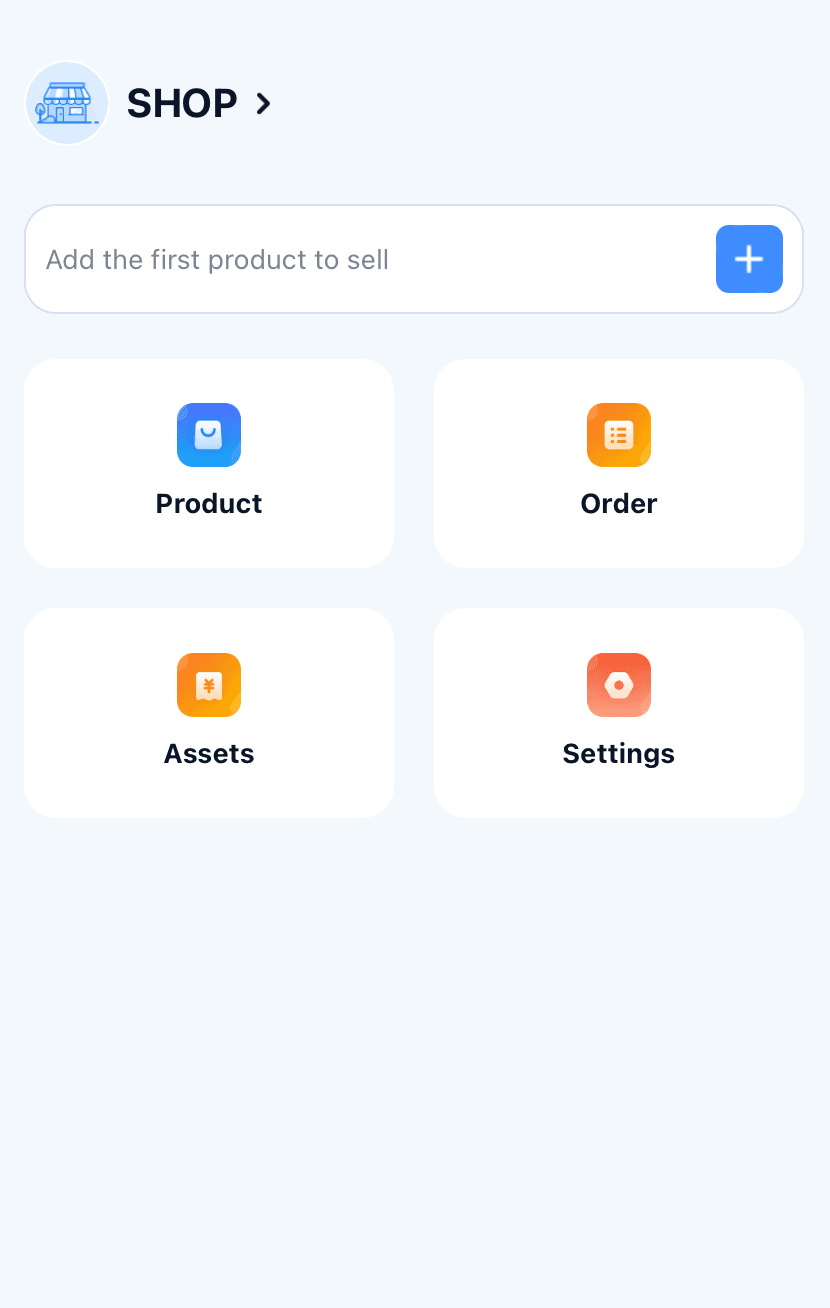Image resolution: width=830 pixels, height=1308 pixels.
Task: Open the Settings section
Action: tap(619, 713)
